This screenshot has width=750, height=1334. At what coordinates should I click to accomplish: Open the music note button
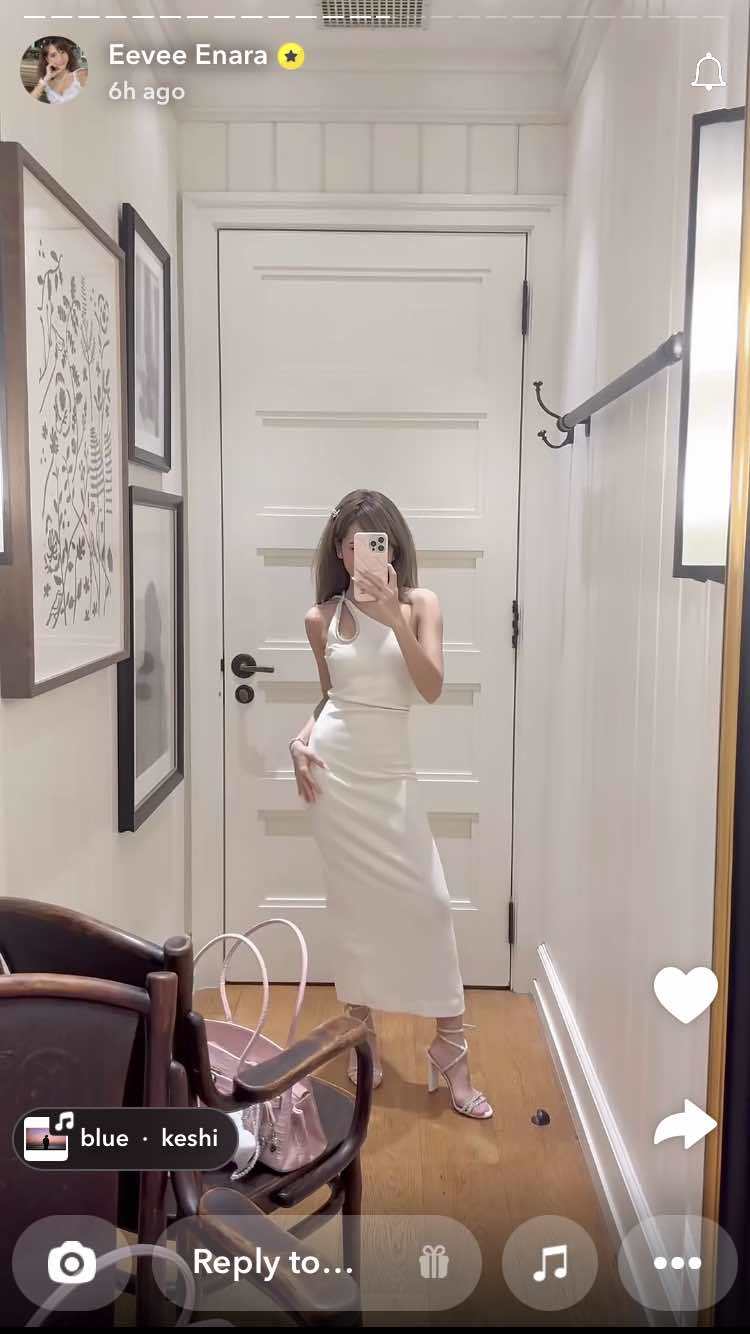pos(550,1263)
